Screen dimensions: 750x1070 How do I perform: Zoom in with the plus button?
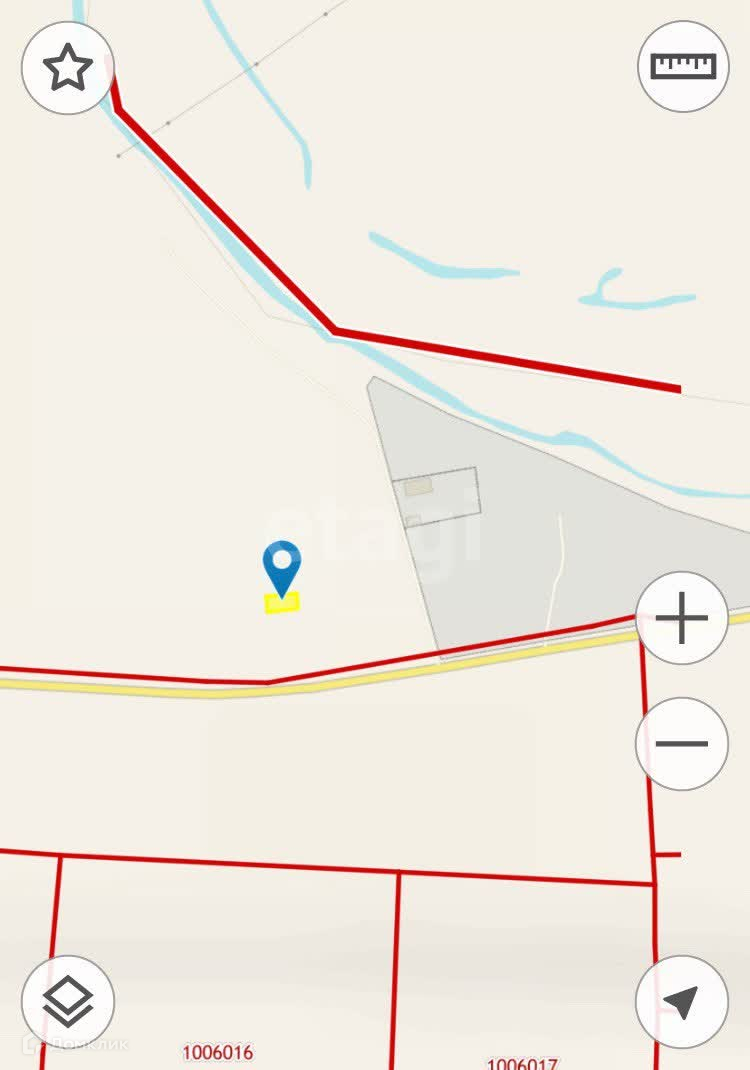point(682,618)
